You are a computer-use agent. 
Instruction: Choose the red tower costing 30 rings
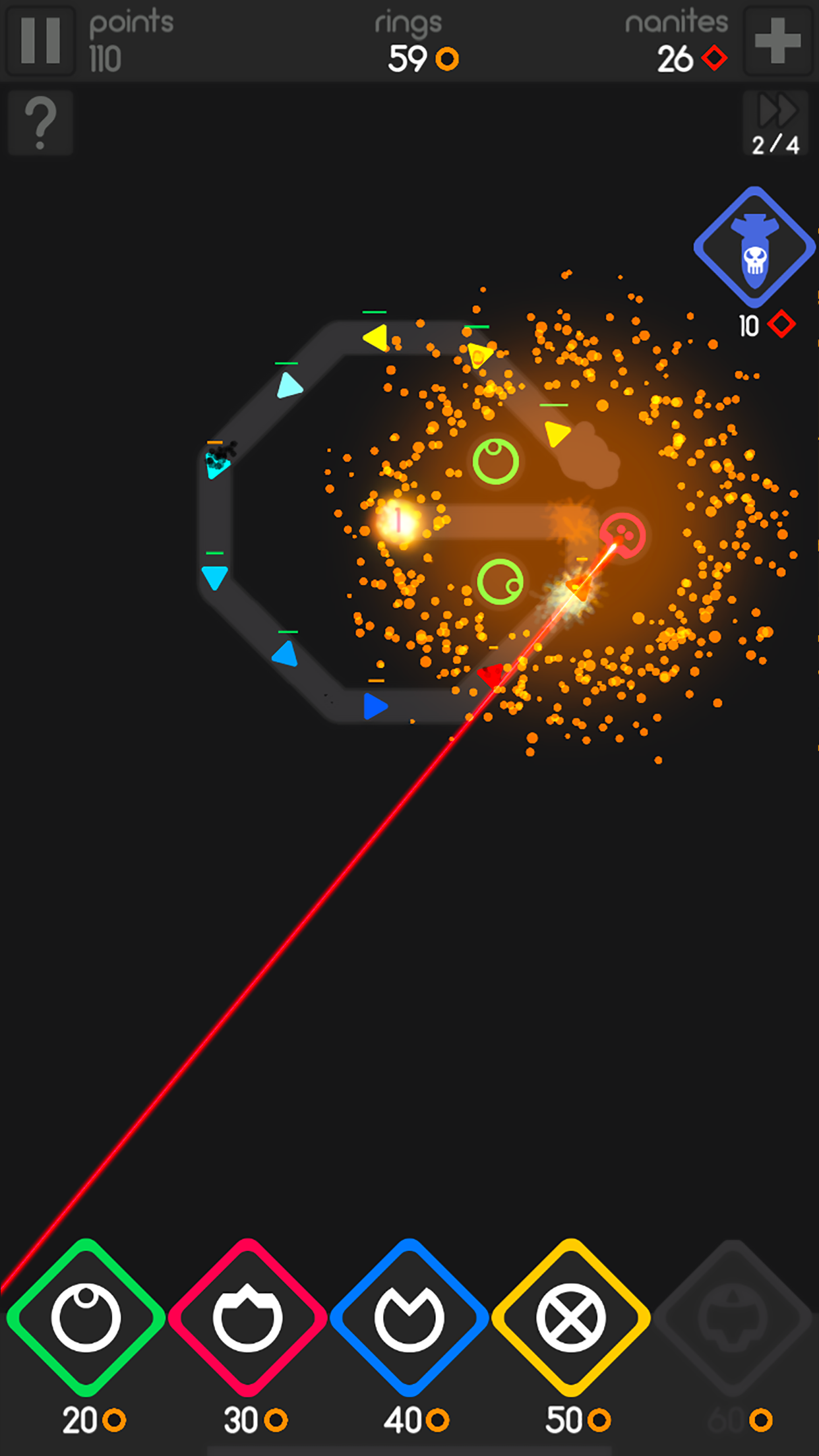pyautogui.click(x=248, y=1318)
